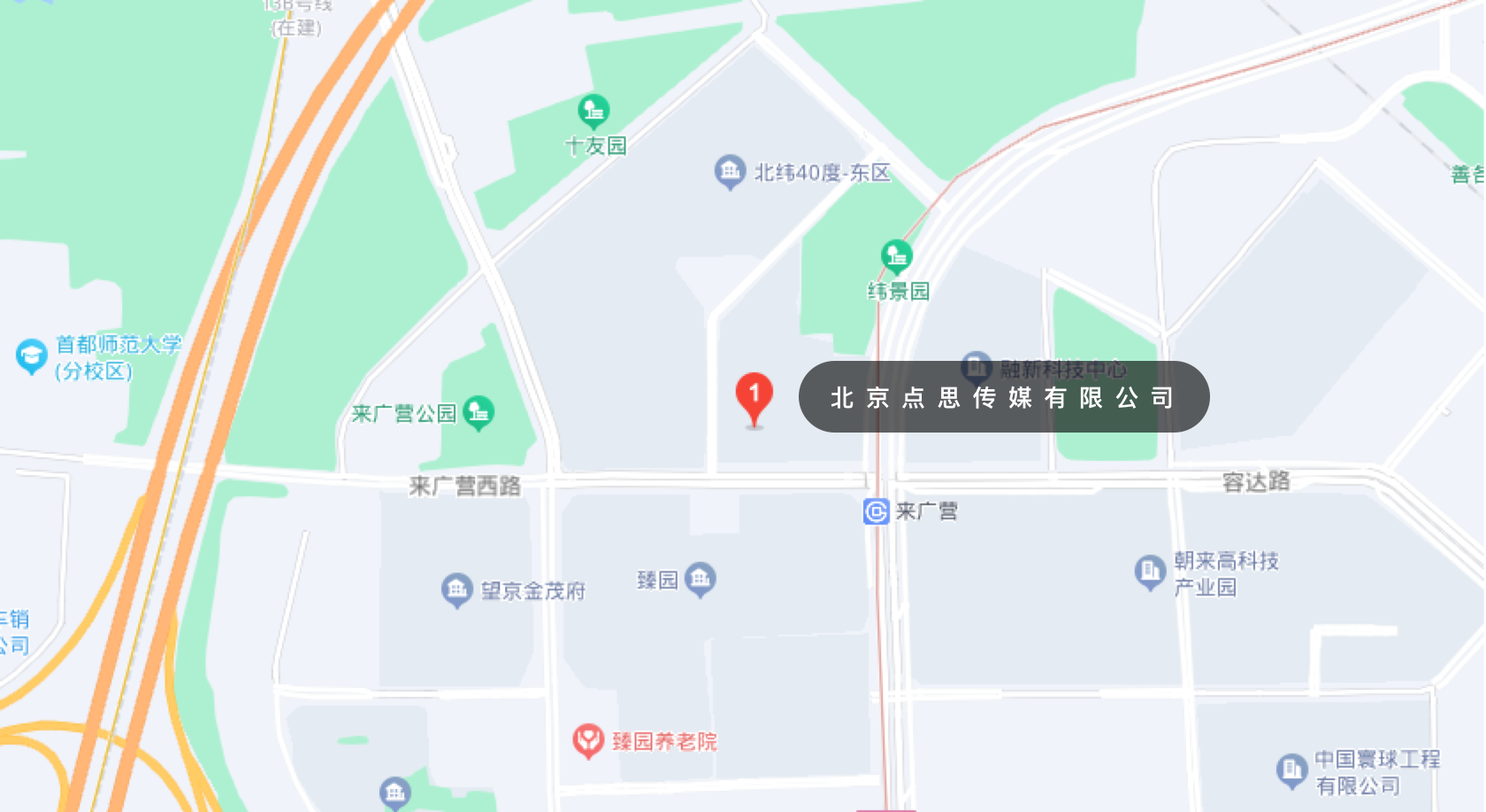
Task: Select the 来广营 subway station icon
Action: [x=876, y=511]
